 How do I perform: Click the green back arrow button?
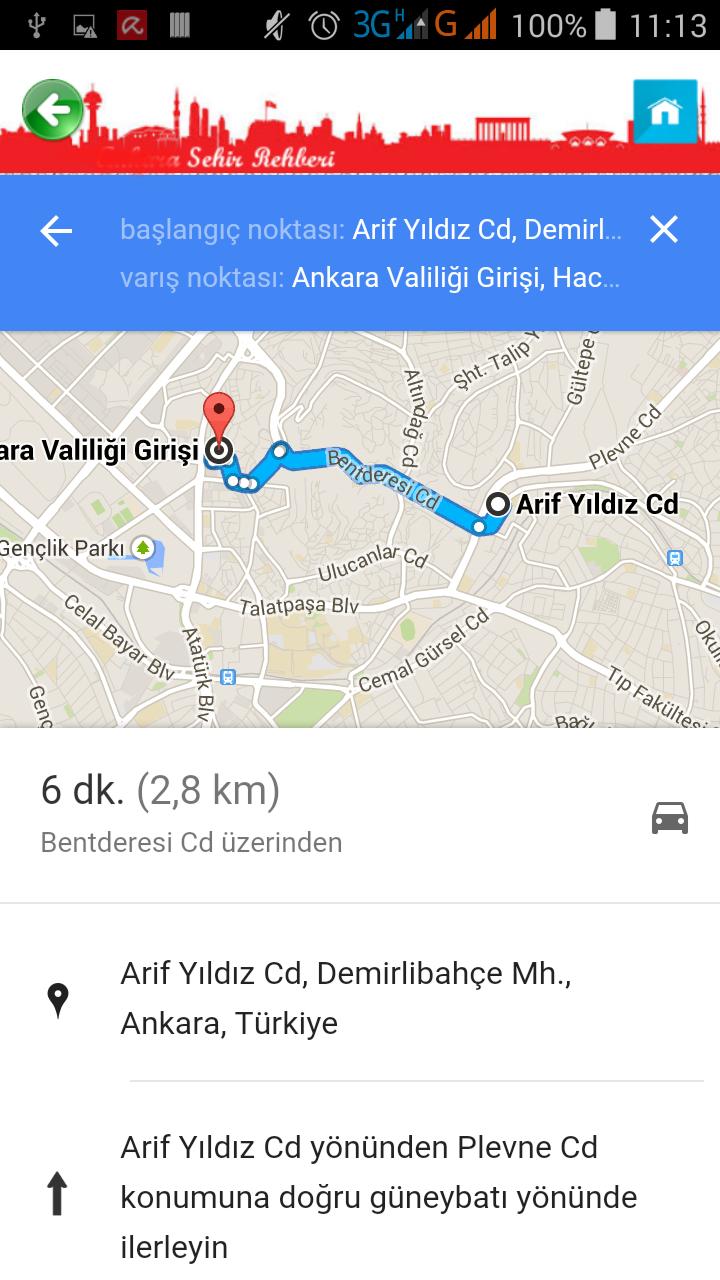(x=50, y=110)
